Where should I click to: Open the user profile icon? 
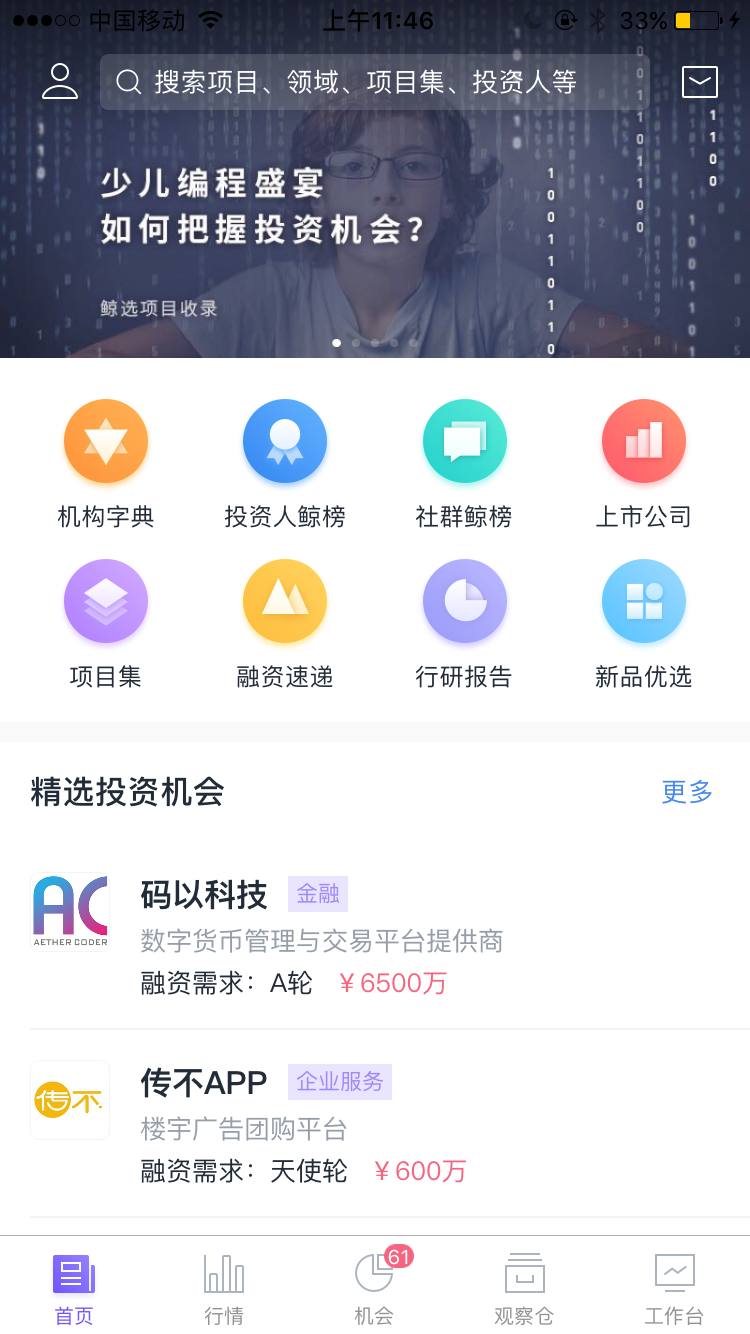(x=60, y=81)
